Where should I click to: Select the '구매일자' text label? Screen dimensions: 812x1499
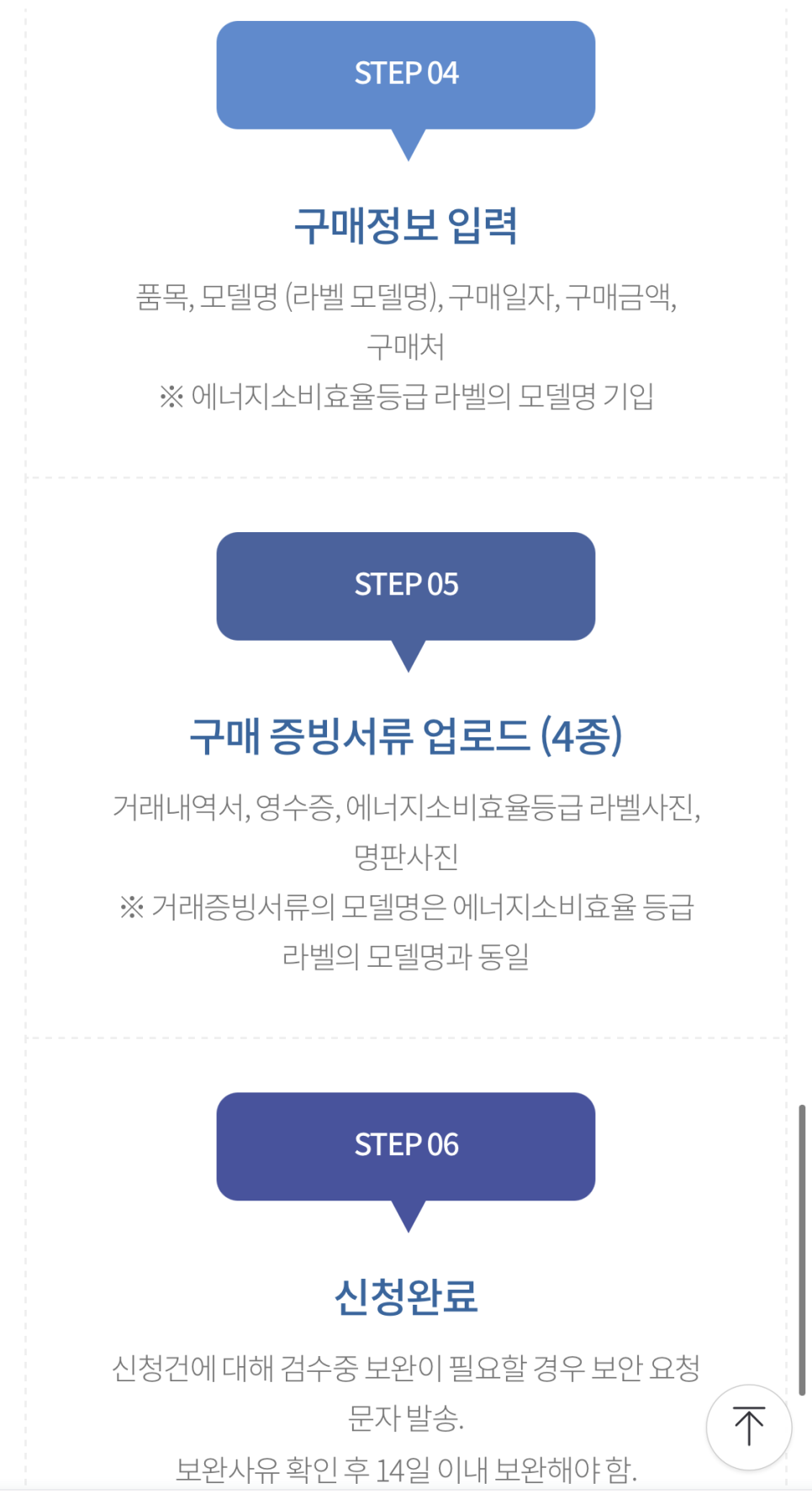pos(511,295)
